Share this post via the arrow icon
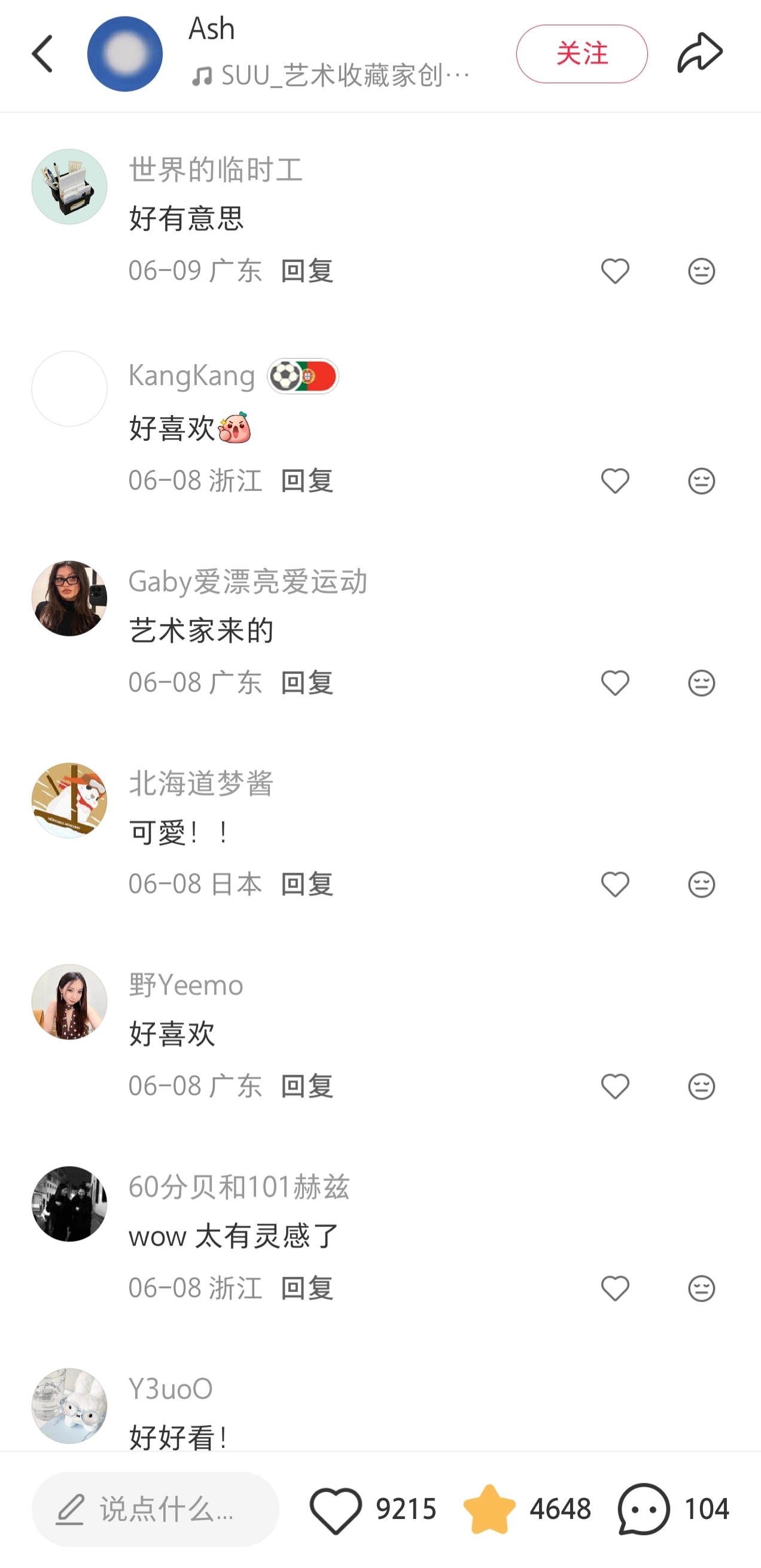761x1568 pixels. click(x=699, y=53)
